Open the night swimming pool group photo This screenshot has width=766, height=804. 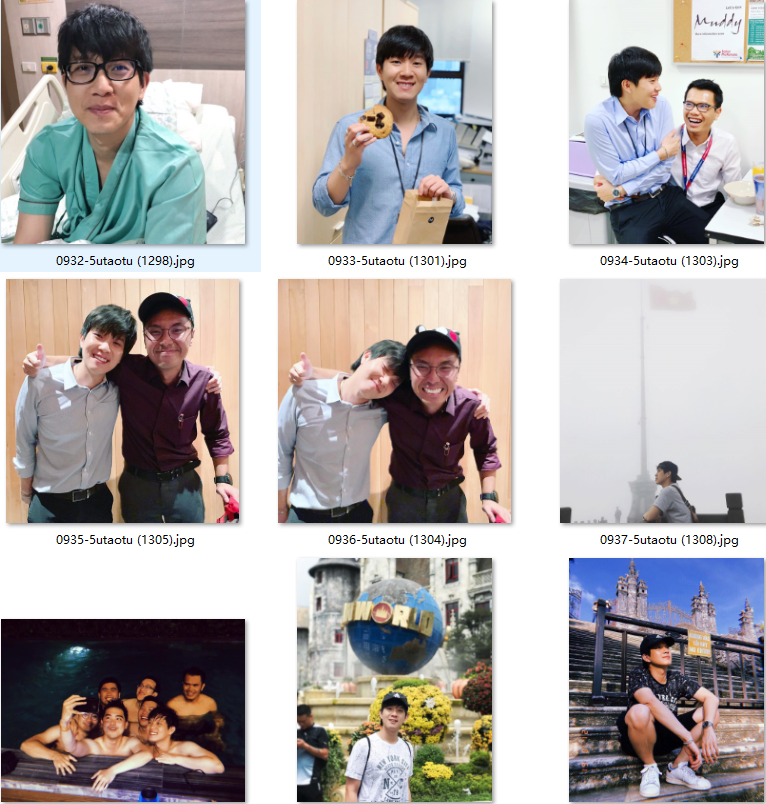(x=123, y=710)
